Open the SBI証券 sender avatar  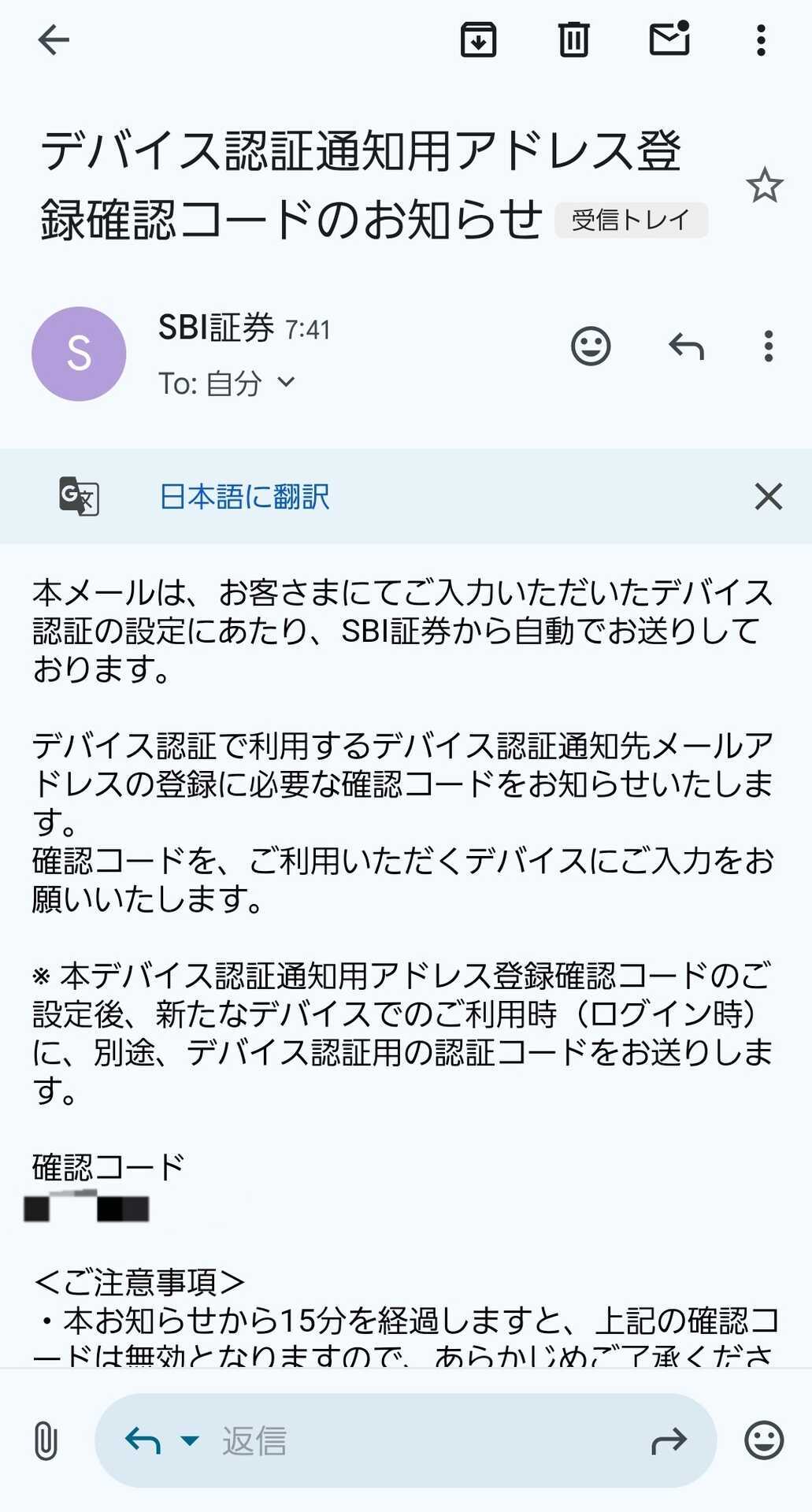pos(79,354)
